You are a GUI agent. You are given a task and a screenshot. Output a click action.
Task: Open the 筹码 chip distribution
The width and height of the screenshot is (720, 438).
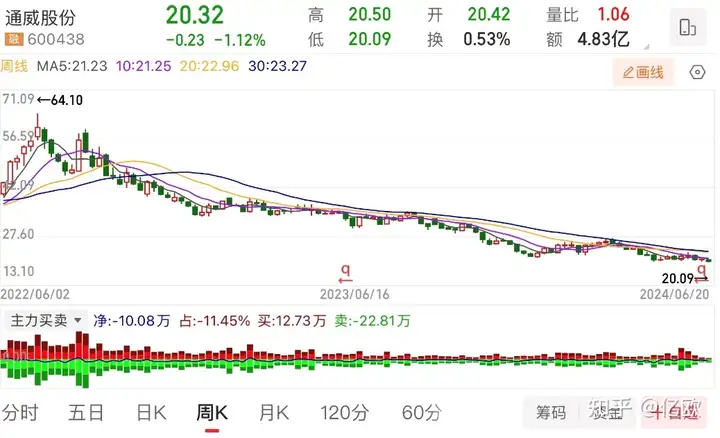coord(551,412)
